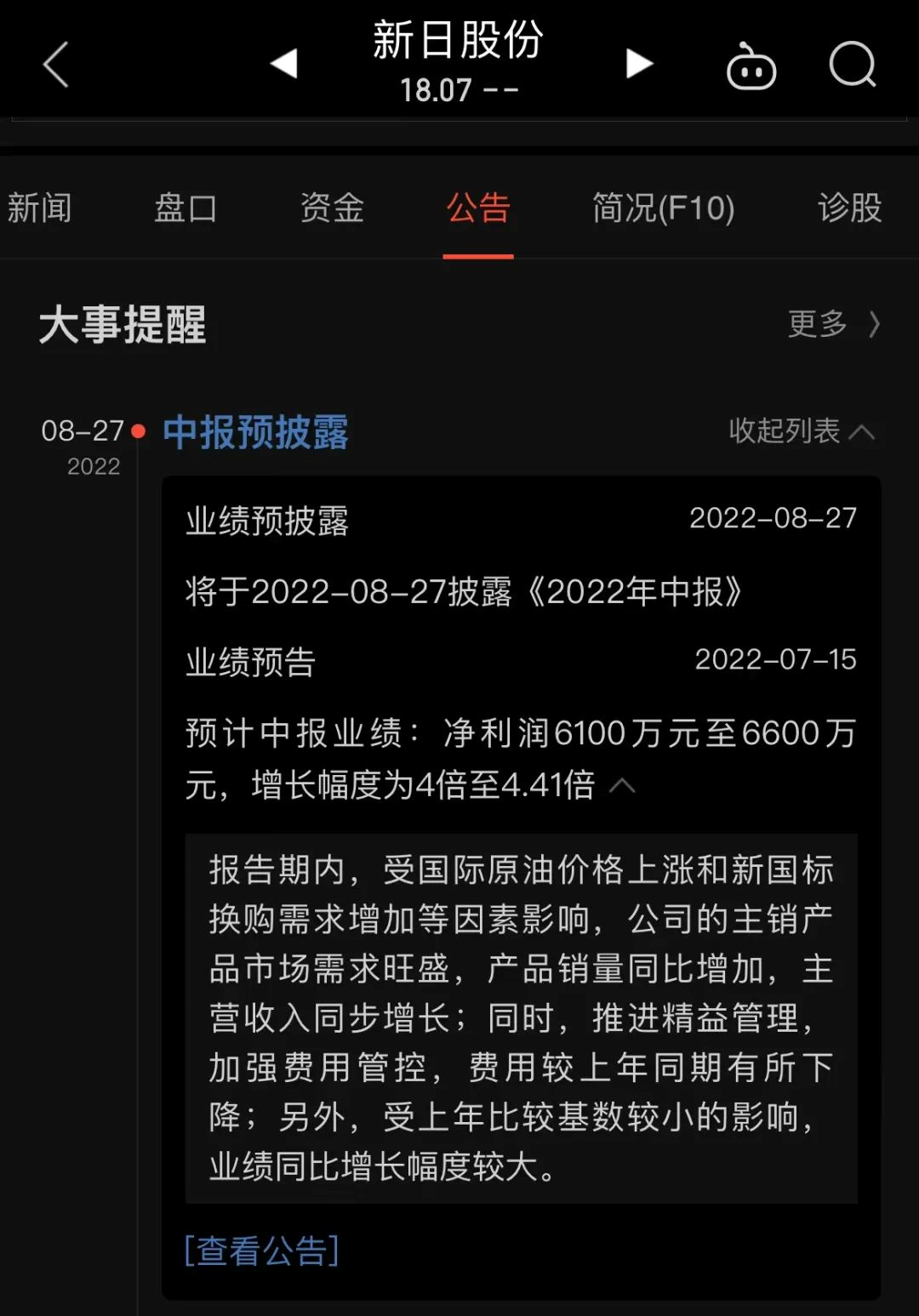Open the robot assistant icon
Viewport: 919px width, 1316px height.
pyautogui.click(x=751, y=66)
